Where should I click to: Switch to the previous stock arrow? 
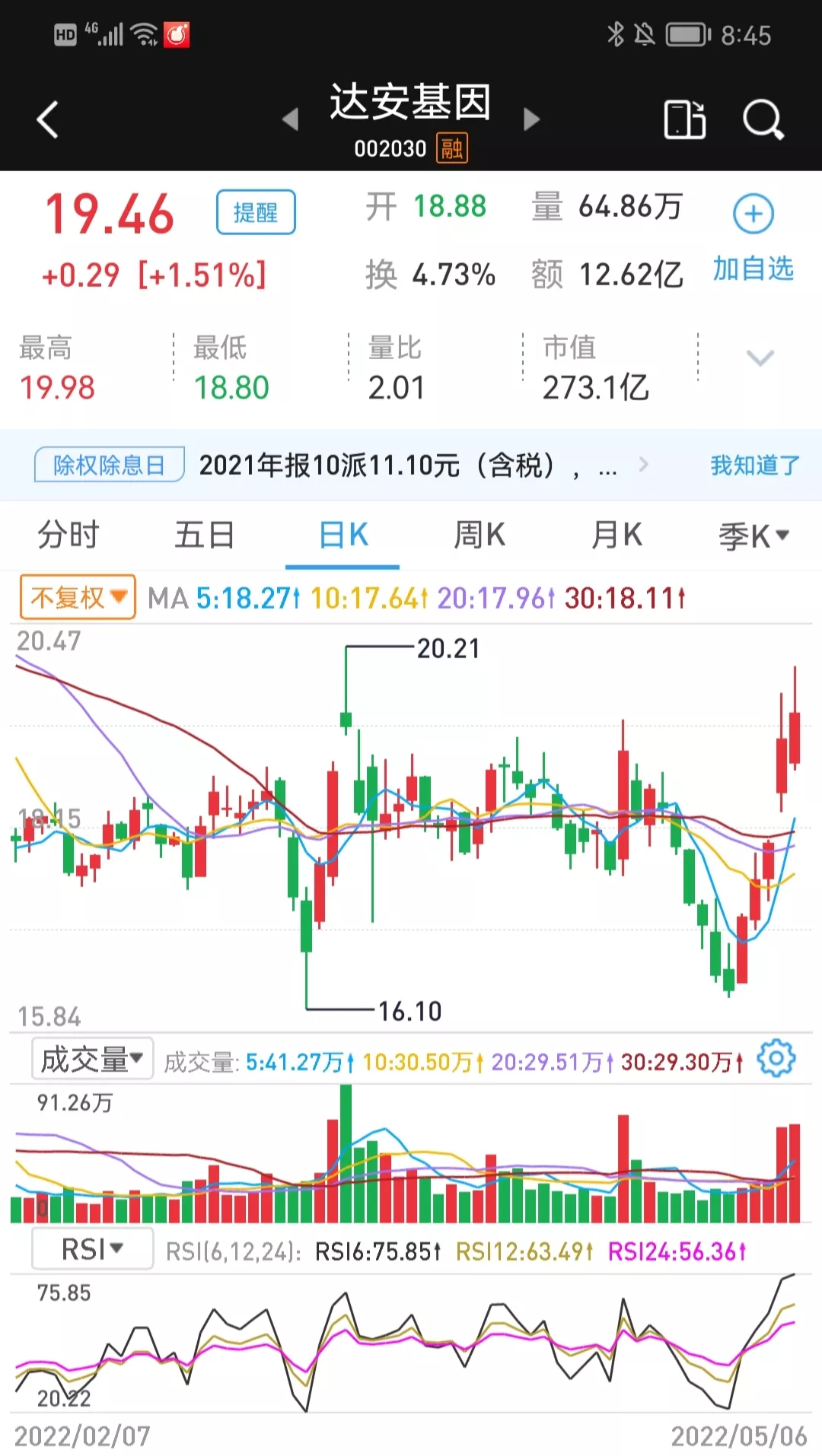pyautogui.click(x=290, y=119)
